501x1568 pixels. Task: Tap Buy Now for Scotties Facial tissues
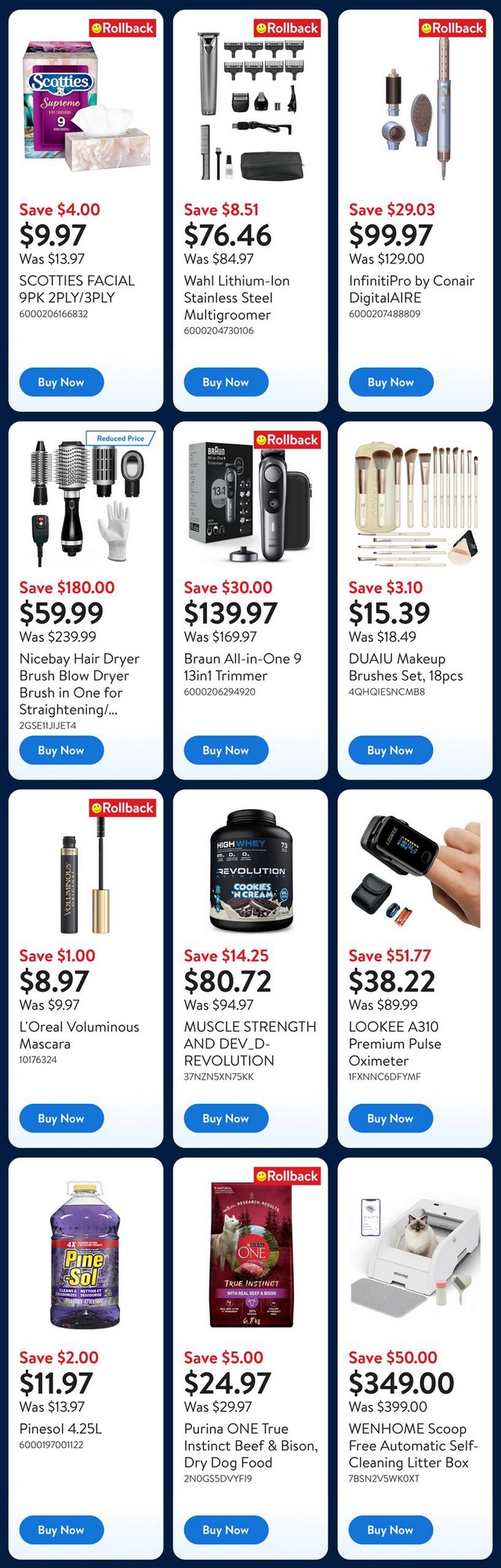tap(60, 383)
